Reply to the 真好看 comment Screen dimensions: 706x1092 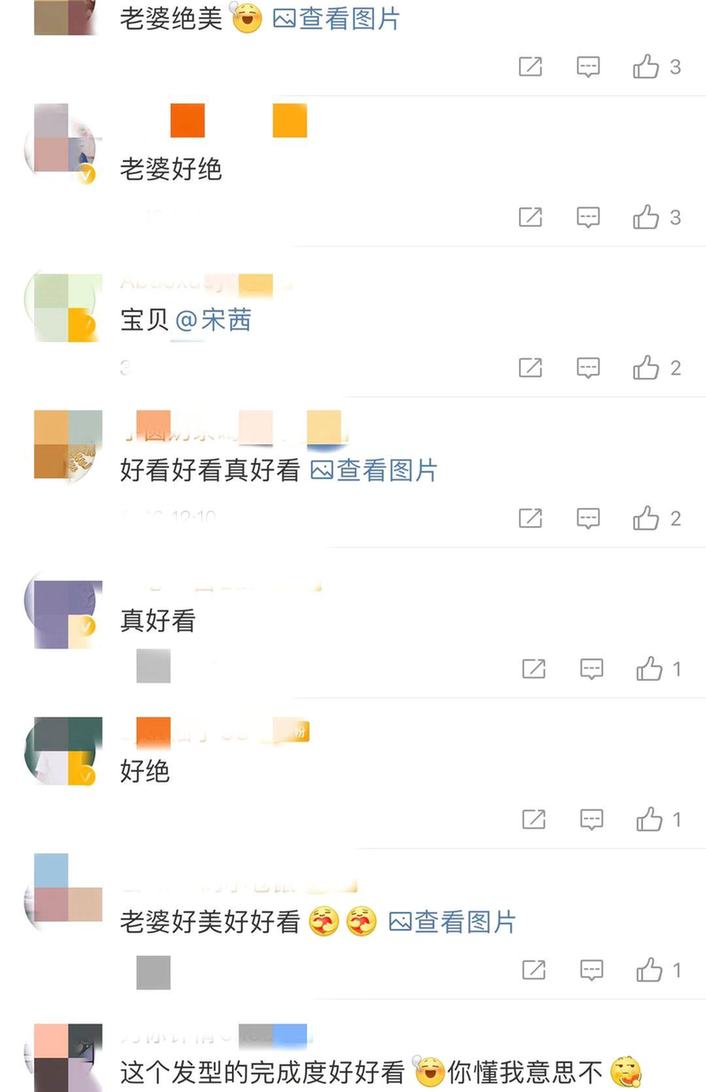coord(592,669)
